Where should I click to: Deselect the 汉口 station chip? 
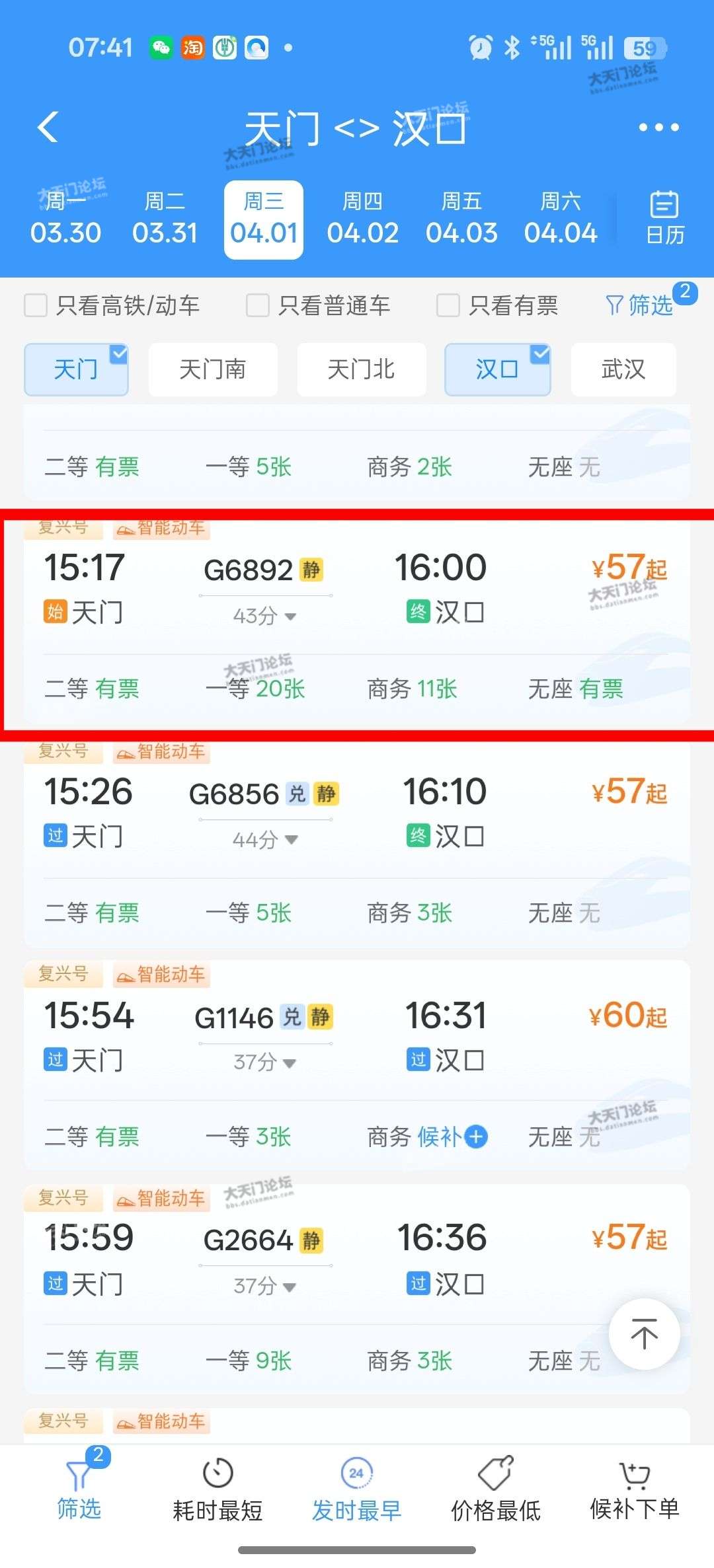pyautogui.click(x=497, y=369)
